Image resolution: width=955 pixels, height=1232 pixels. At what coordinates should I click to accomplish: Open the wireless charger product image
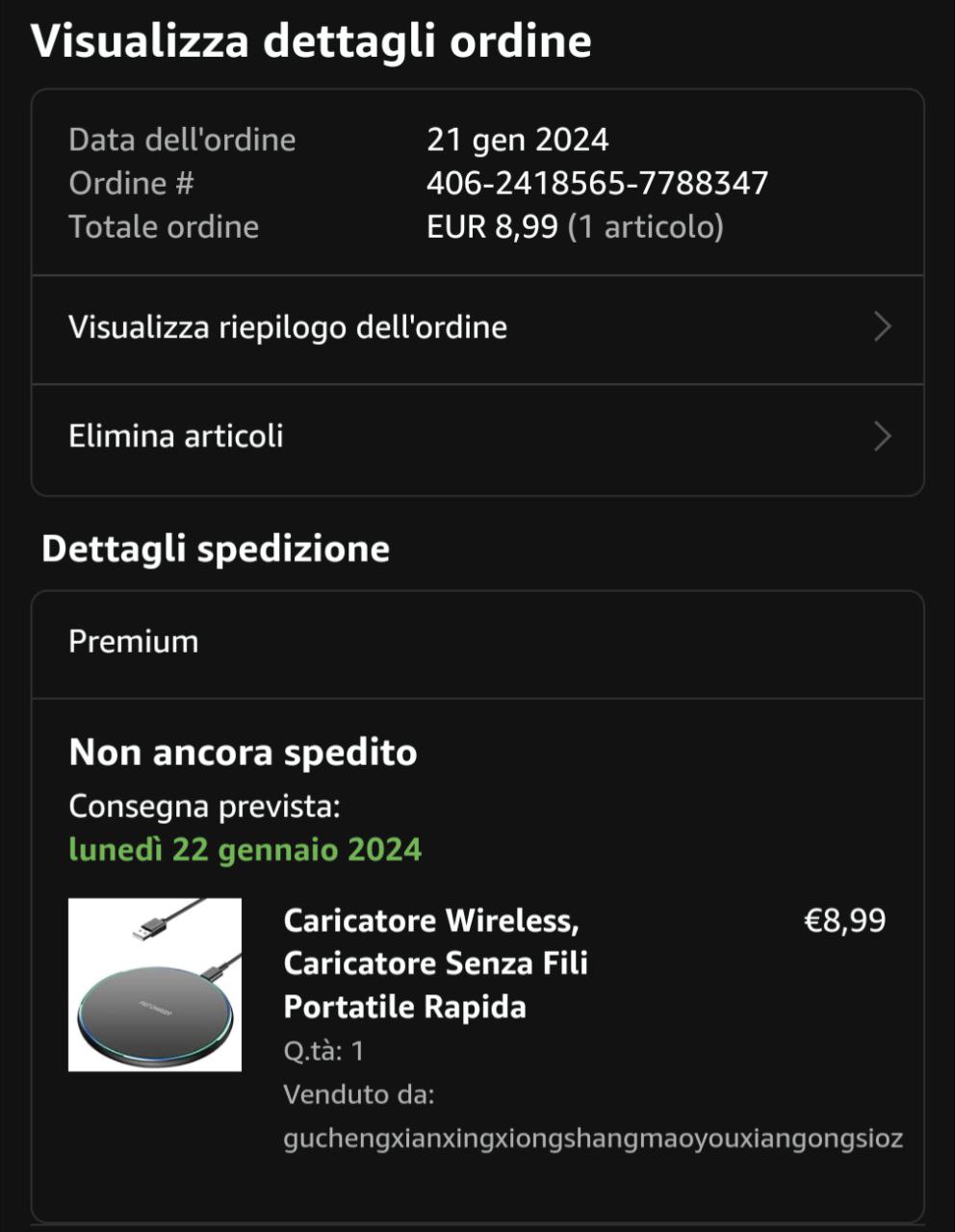tap(155, 984)
